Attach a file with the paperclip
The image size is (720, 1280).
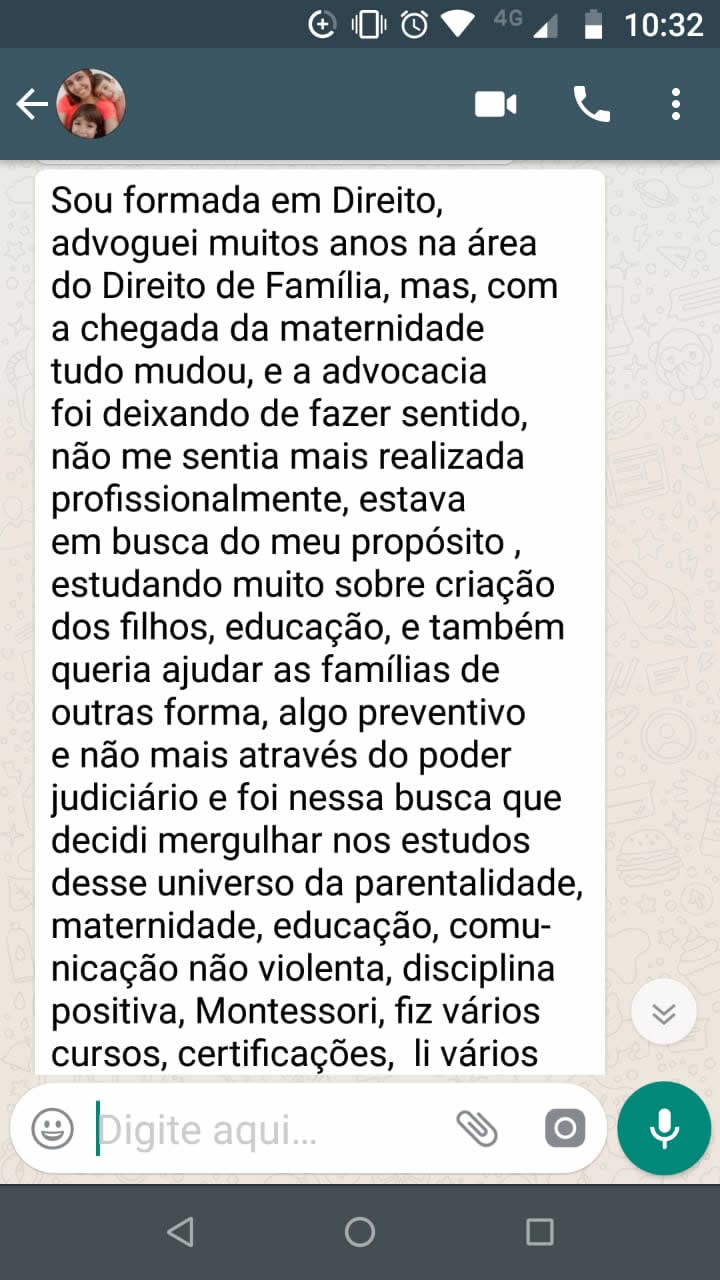point(477,1129)
